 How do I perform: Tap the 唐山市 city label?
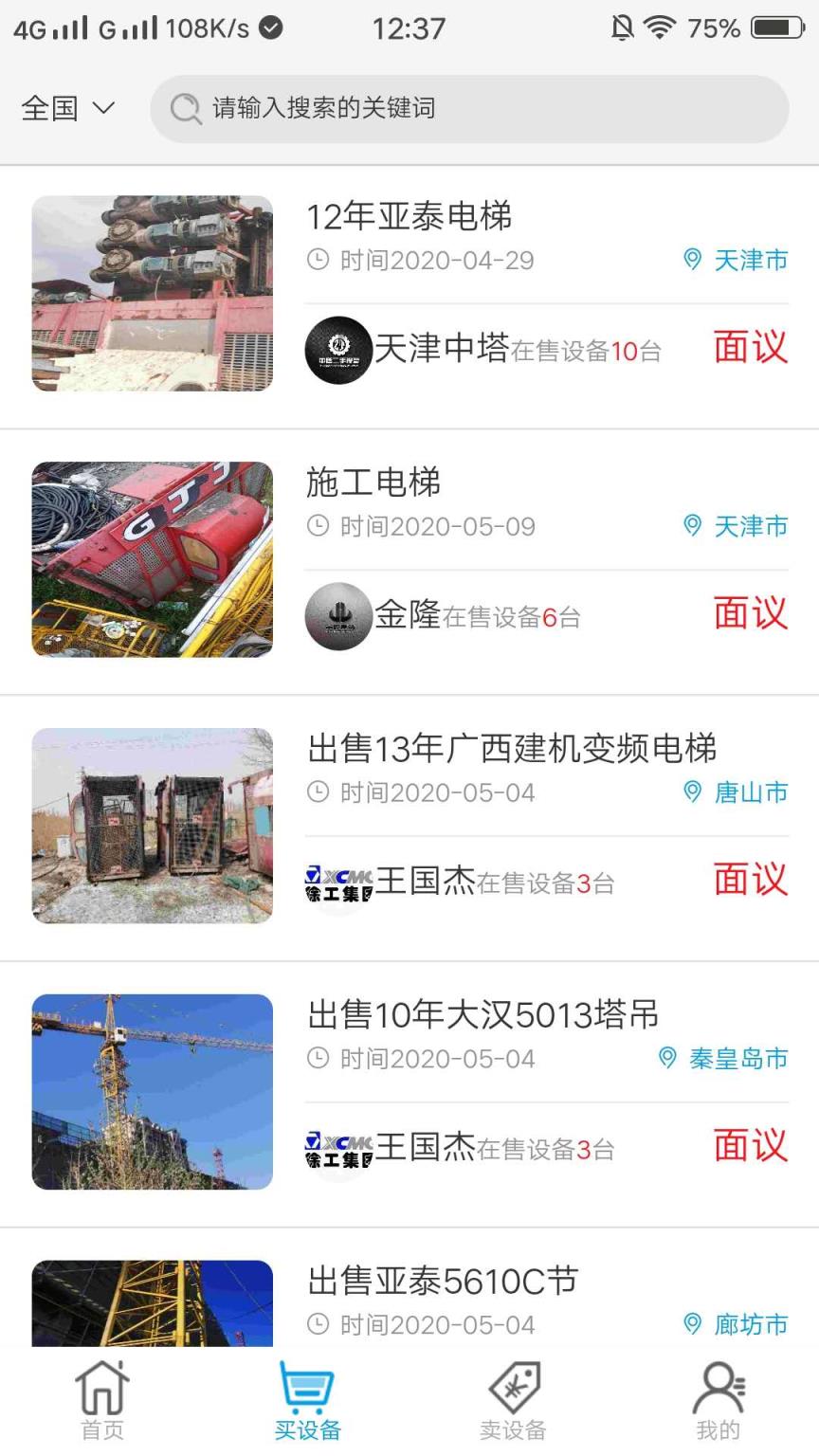tap(748, 792)
